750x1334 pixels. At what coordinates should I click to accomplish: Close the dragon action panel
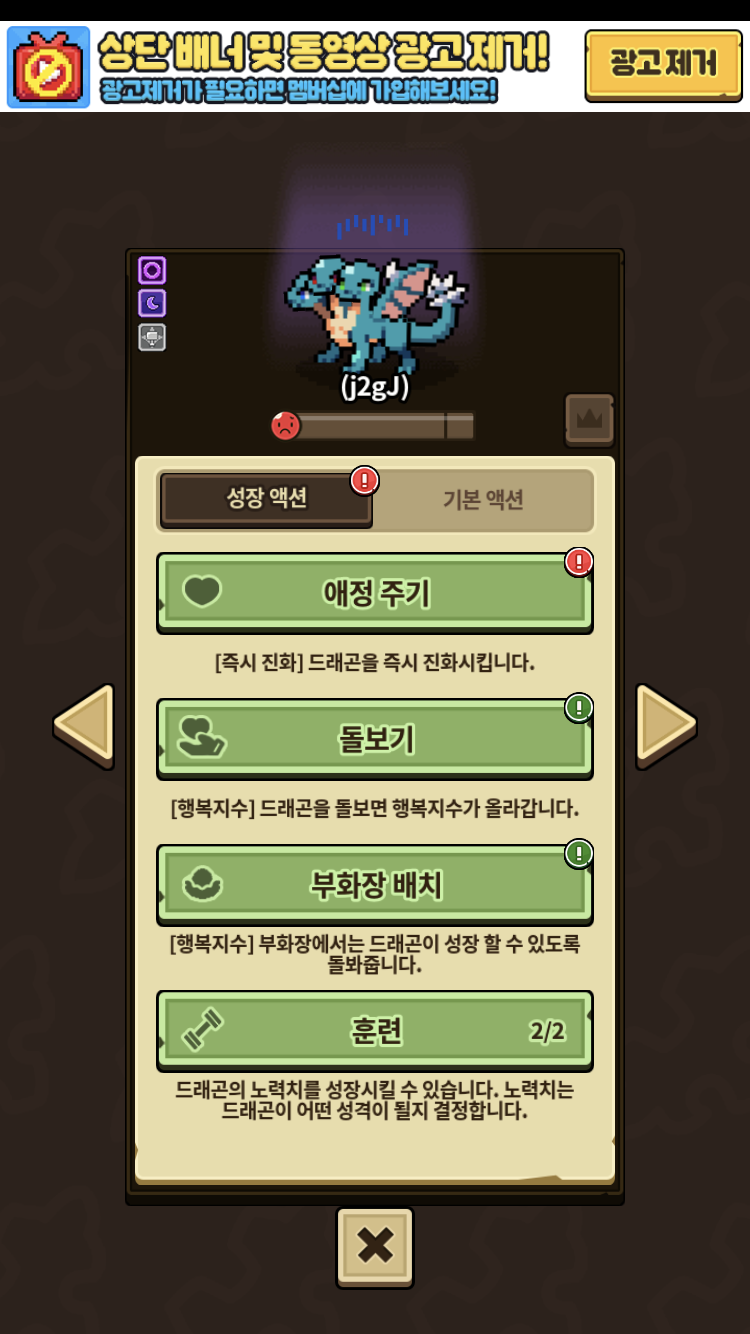click(x=375, y=1245)
